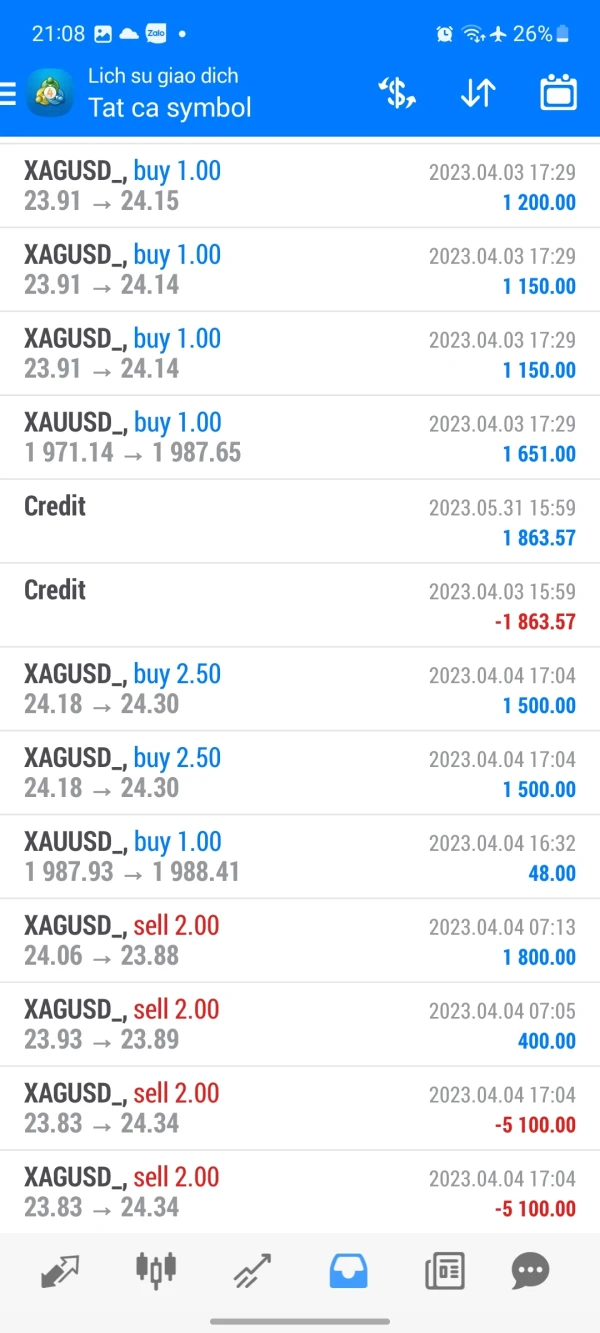Image resolution: width=600 pixels, height=1333 pixels.
Task: Switch to the candlestick chart tab
Action: (155, 1271)
